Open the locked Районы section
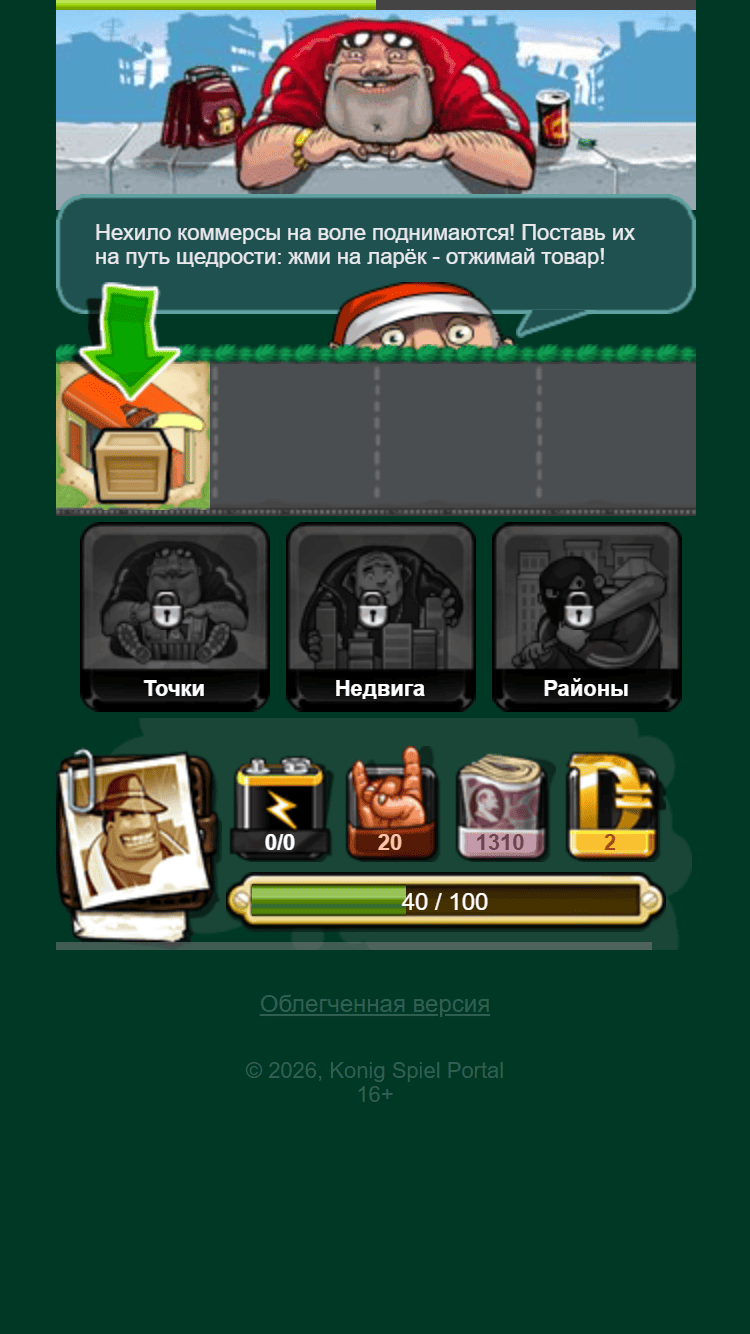750x1334 pixels. [586, 617]
